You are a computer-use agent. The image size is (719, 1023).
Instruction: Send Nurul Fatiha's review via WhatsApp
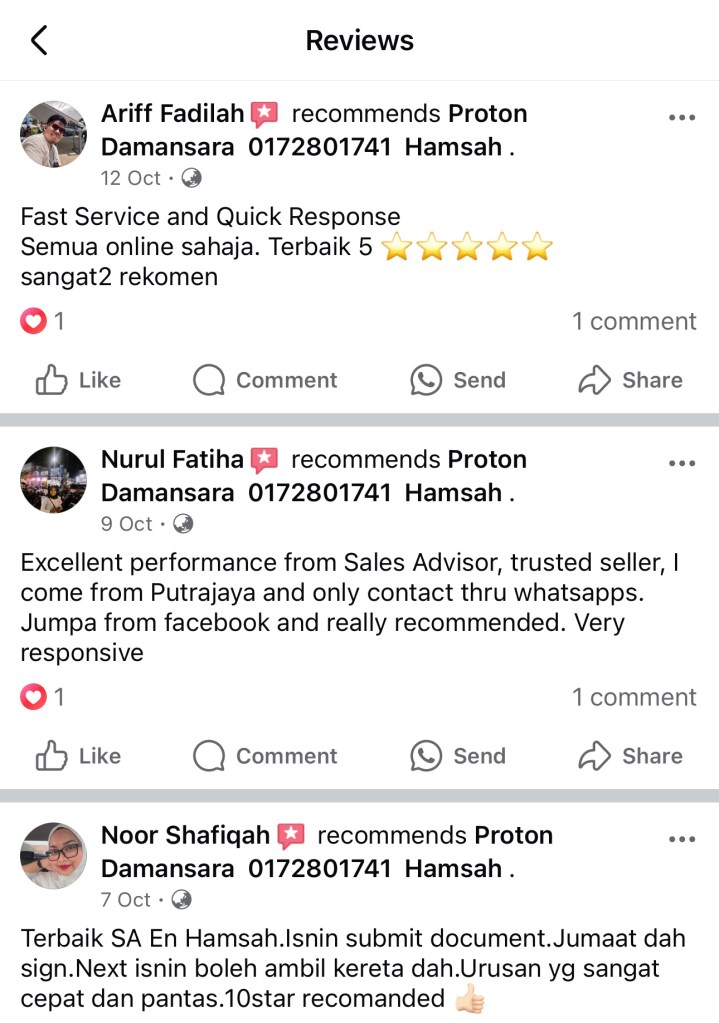click(x=458, y=756)
